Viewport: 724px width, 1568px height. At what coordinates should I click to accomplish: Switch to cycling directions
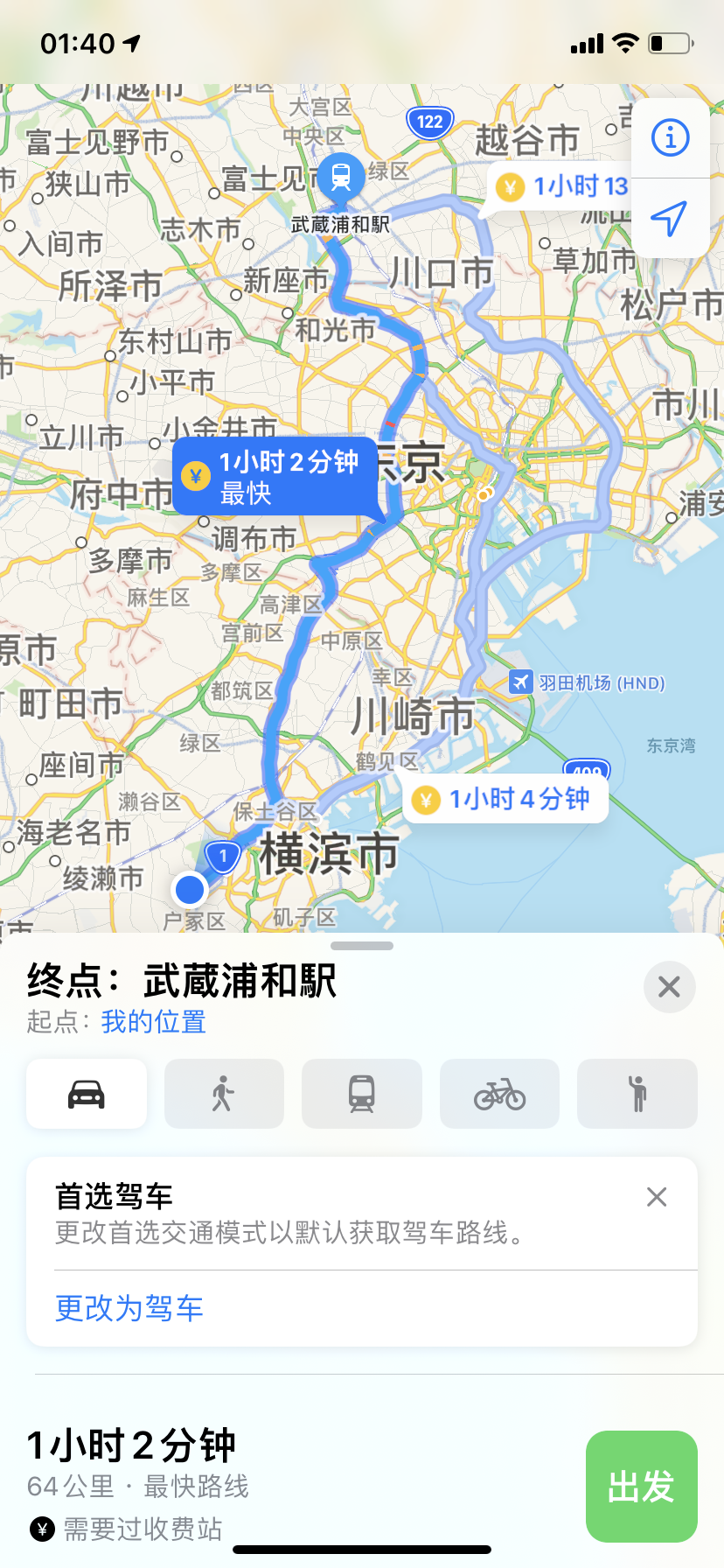[499, 1094]
